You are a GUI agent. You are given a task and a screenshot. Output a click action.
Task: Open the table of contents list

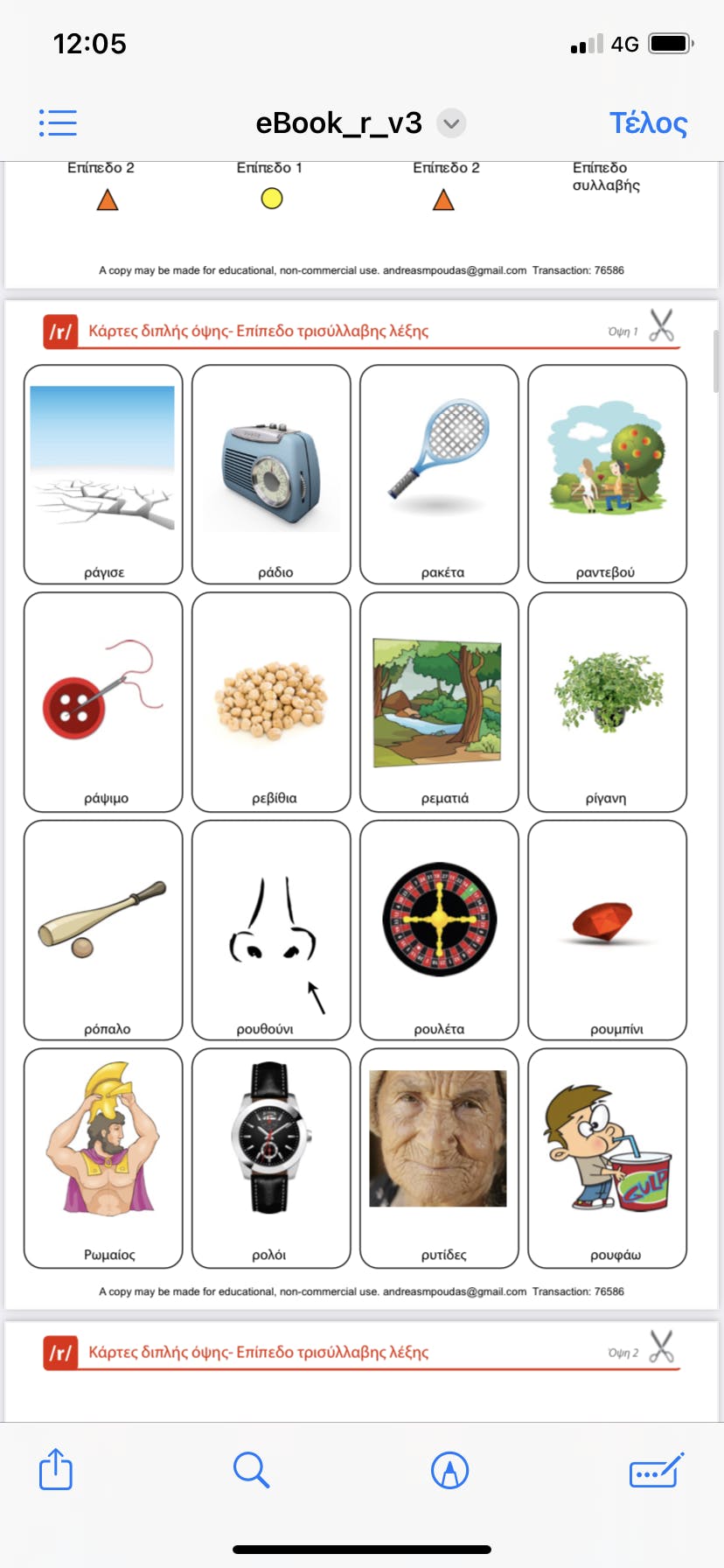(58, 122)
